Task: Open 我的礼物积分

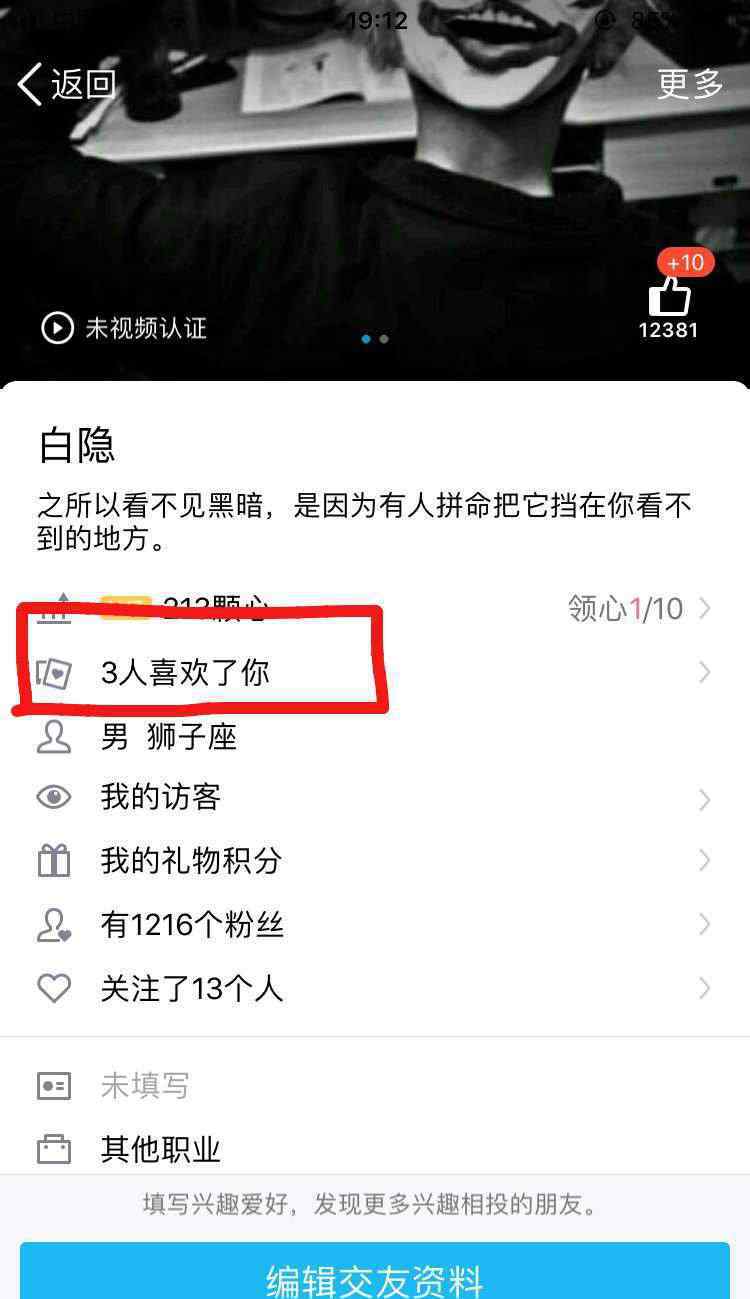Action: pos(191,861)
